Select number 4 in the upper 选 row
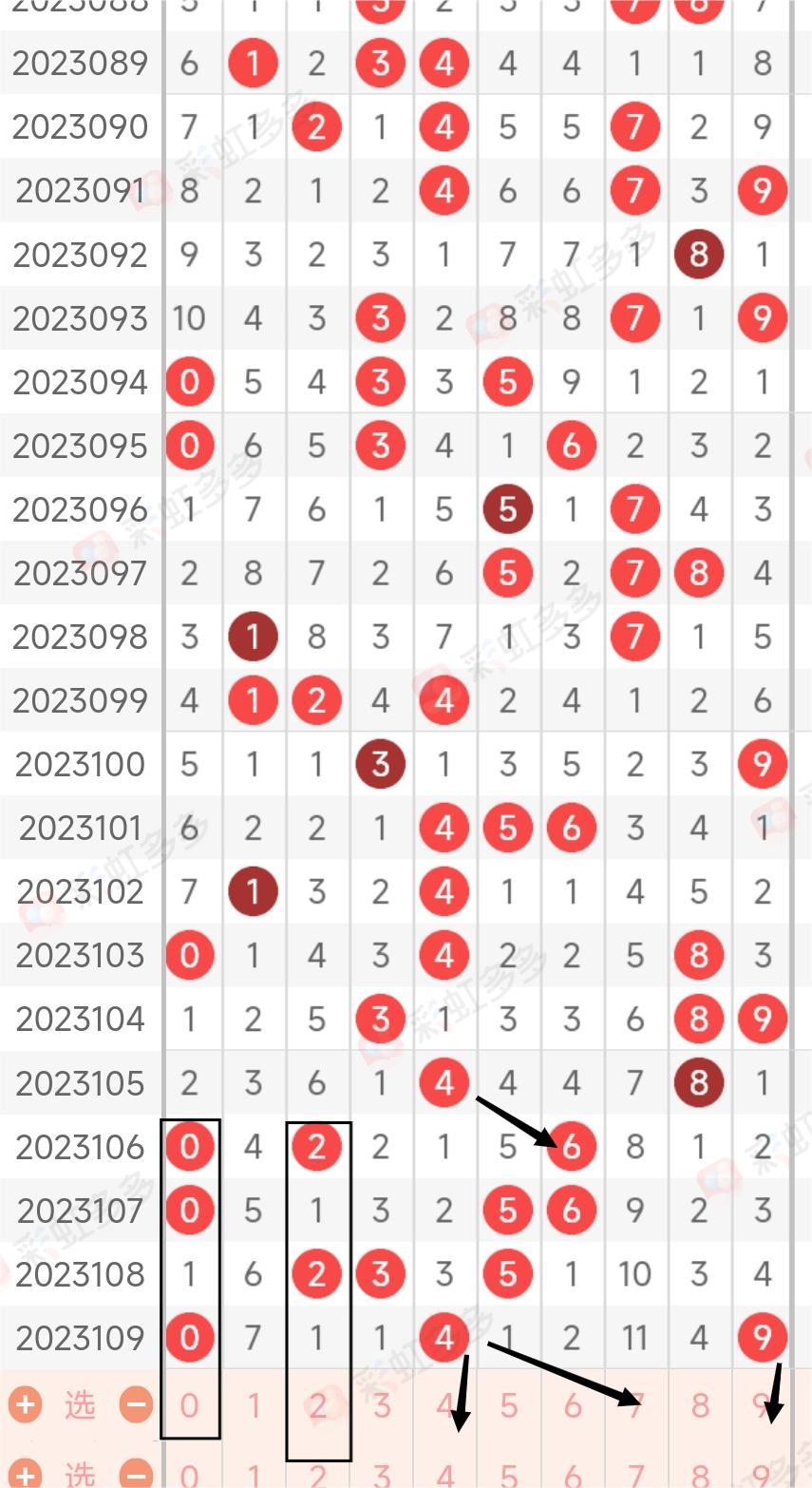This screenshot has height=1488, width=812. (x=444, y=1404)
